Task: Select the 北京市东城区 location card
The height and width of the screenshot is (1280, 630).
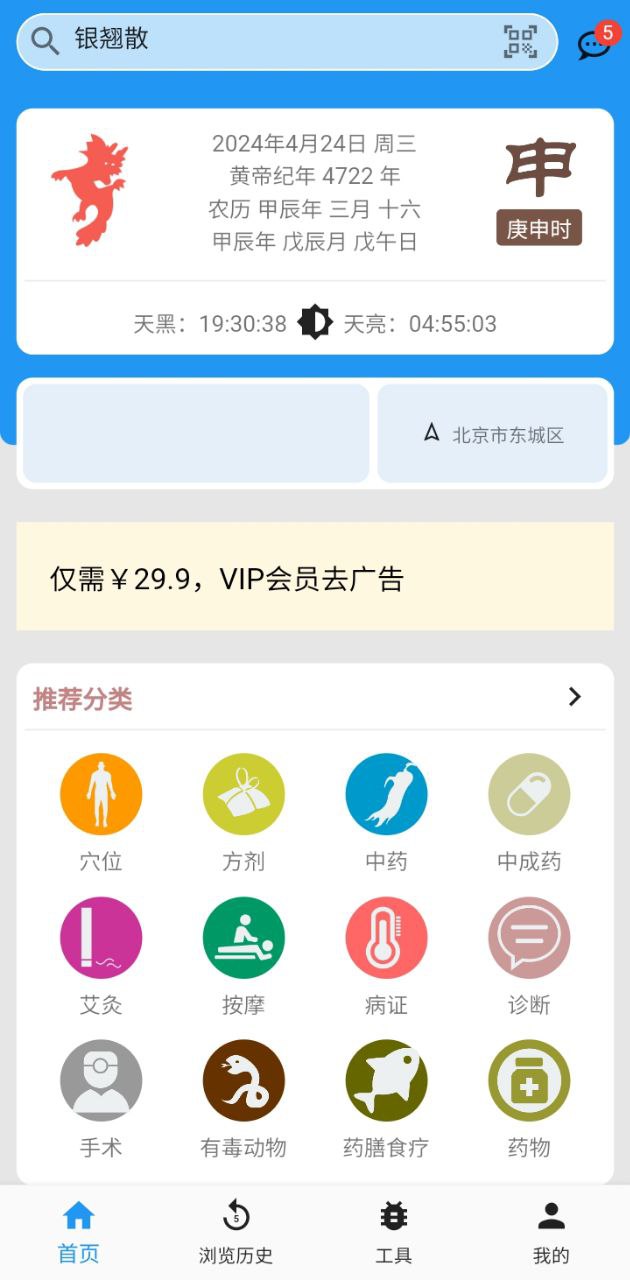Action: 493,434
